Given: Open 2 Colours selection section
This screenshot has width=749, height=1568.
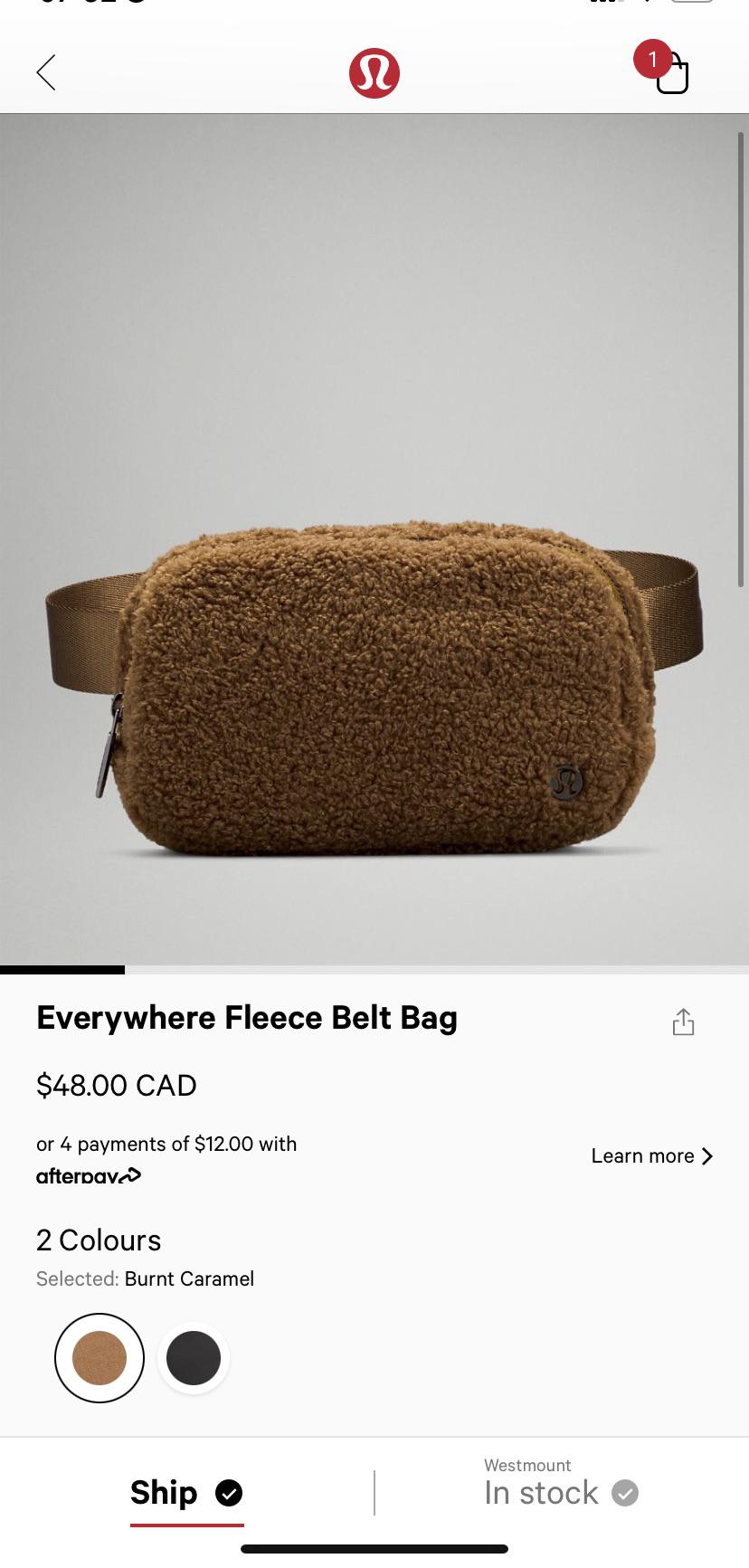Looking at the screenshot, I should point(98,1240).
